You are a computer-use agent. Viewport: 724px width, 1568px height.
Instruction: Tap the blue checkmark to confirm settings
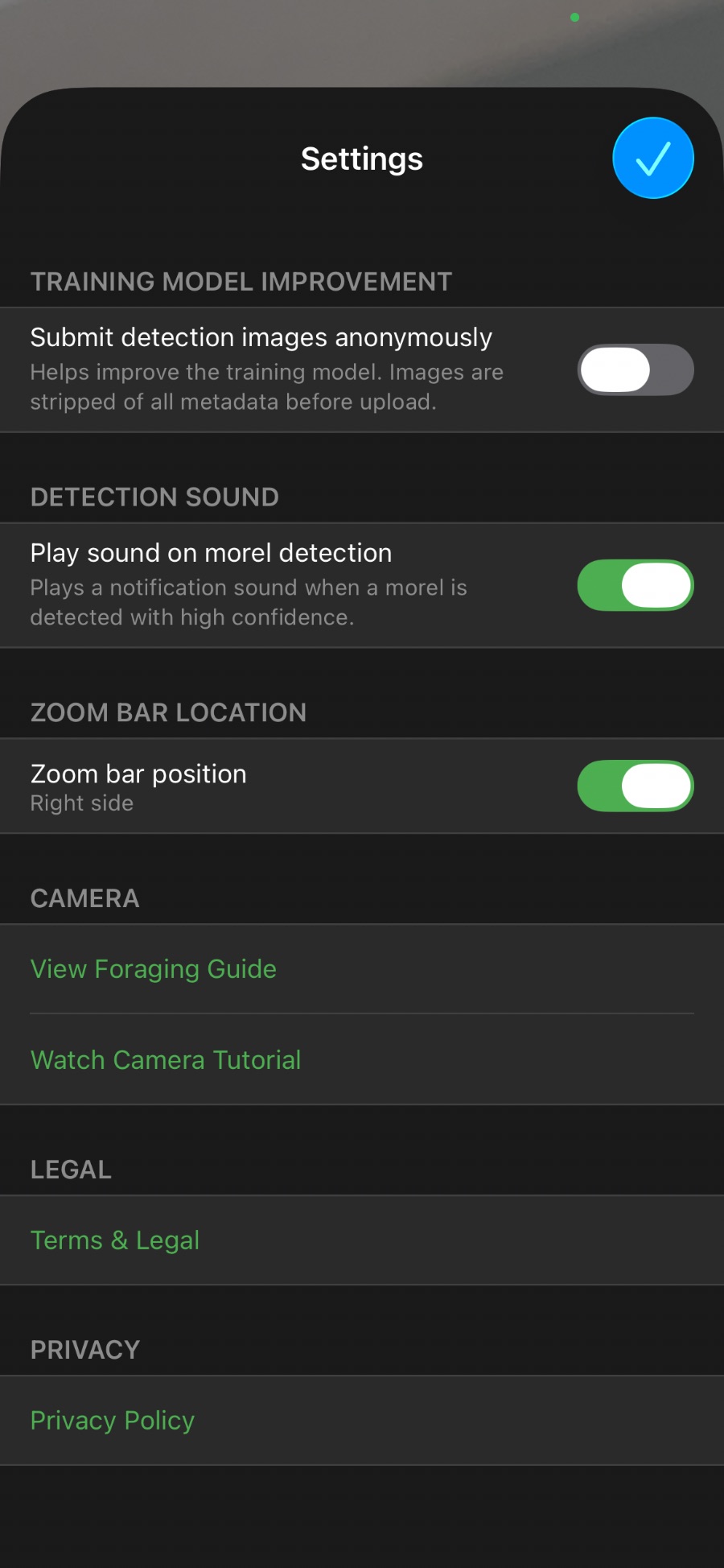point(652,158)
